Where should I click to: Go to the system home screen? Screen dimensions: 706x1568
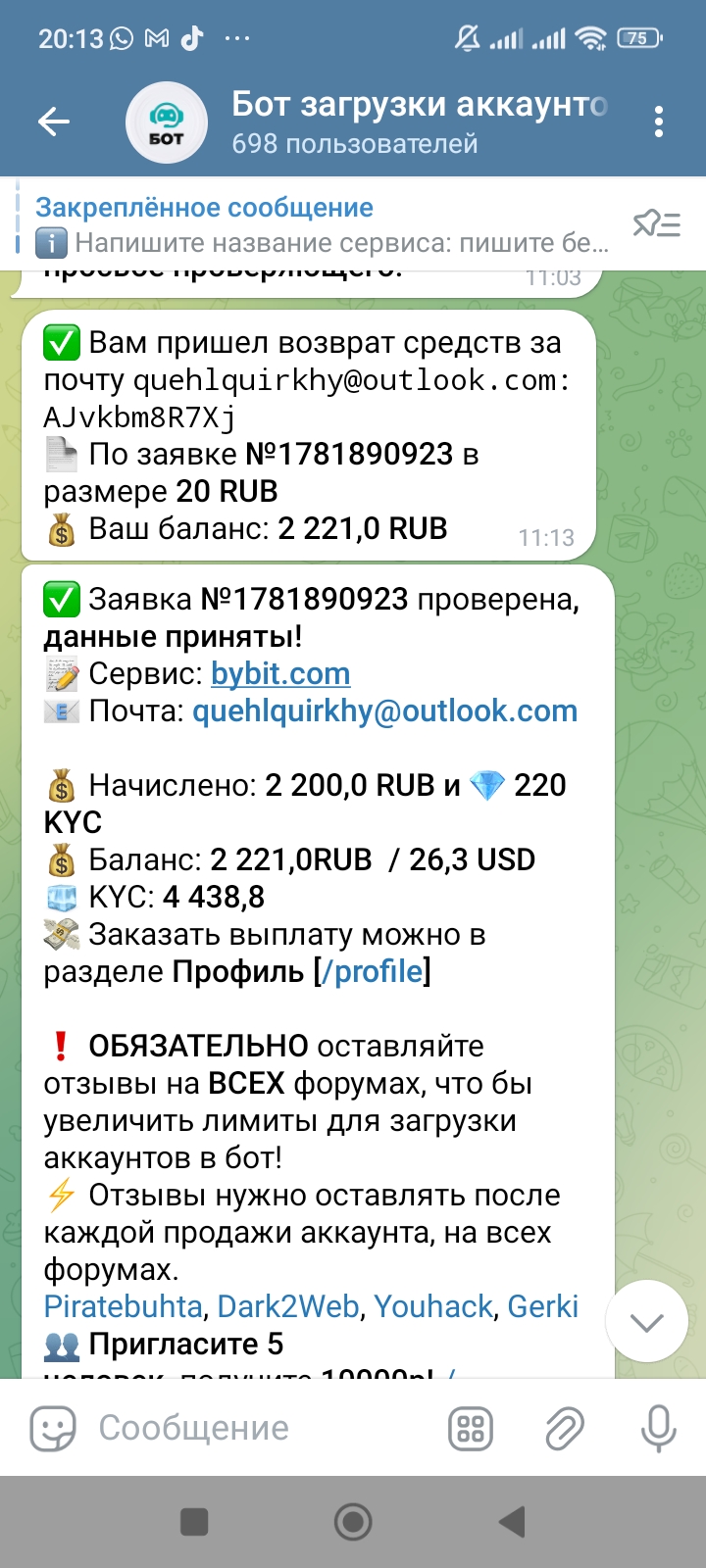coord(353,1522)
